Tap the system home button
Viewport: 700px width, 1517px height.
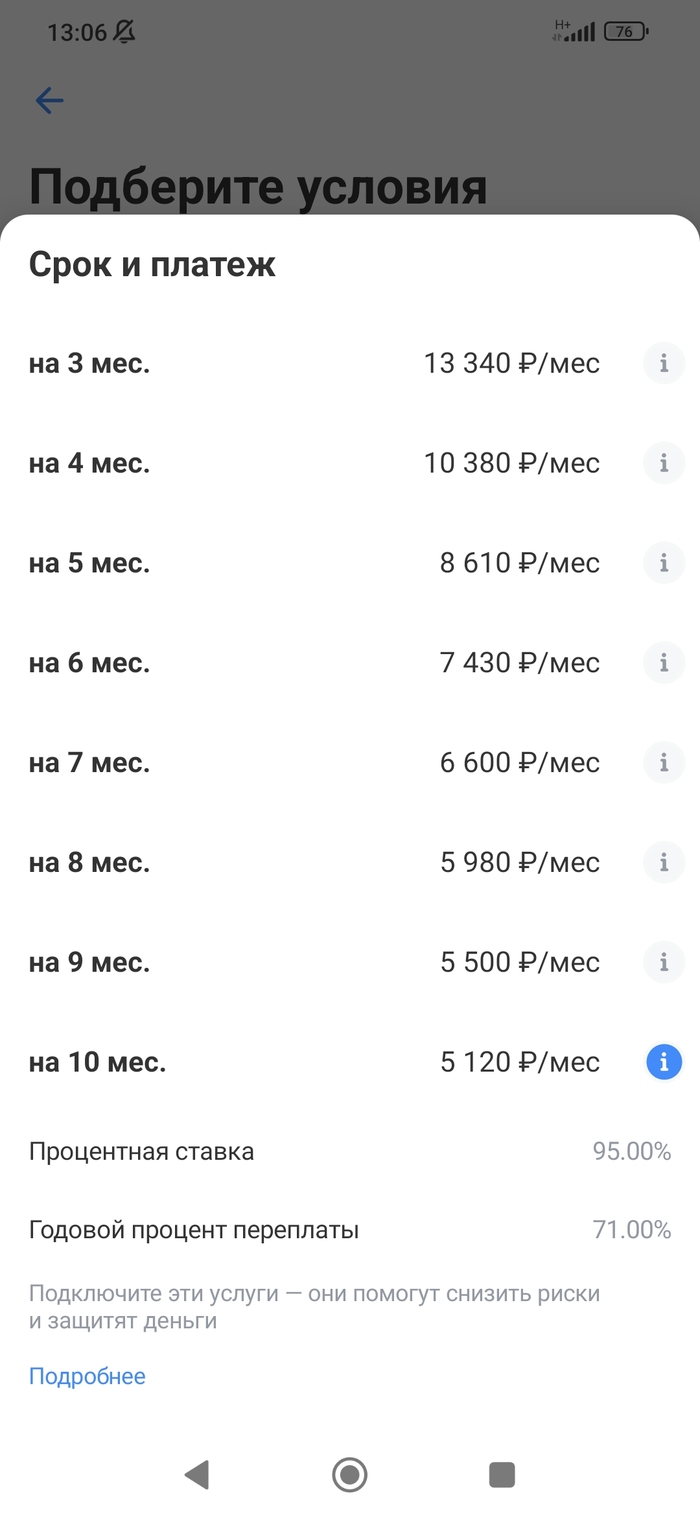click(x=350, y=1475)
